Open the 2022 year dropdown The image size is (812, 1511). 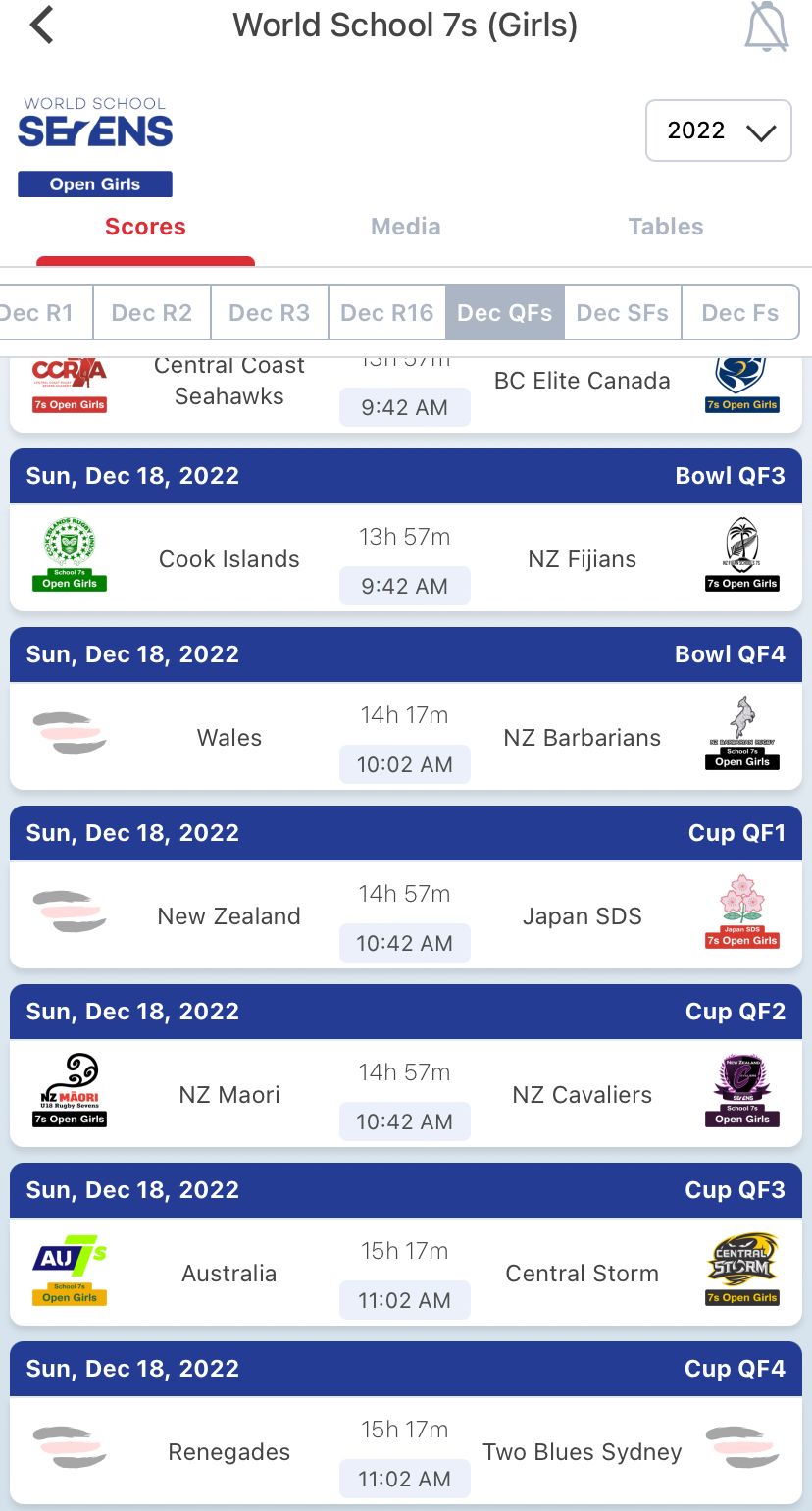click(x=718, y=130)
